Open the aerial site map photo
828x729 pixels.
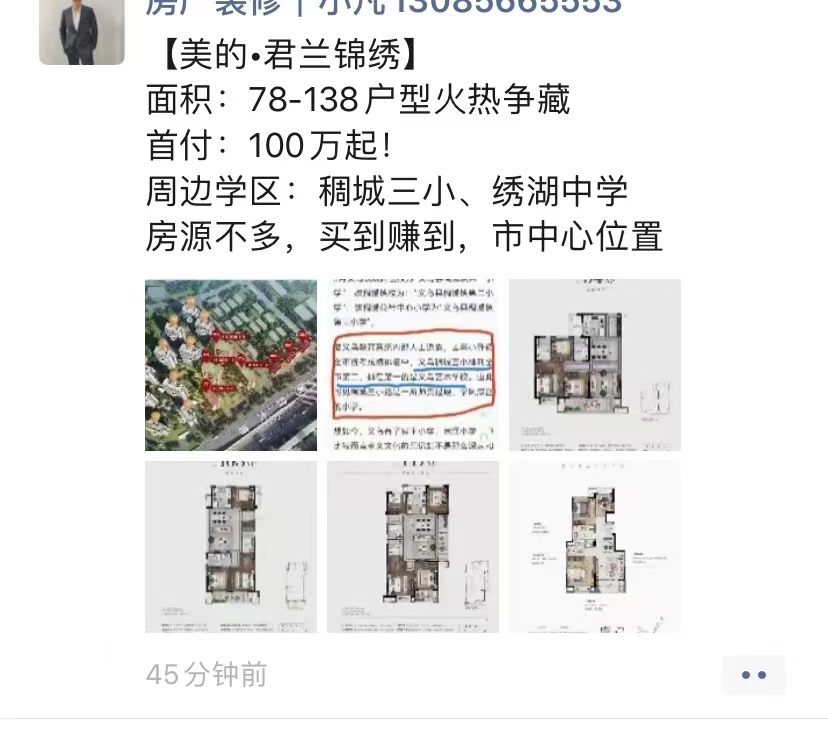[231, 365]
